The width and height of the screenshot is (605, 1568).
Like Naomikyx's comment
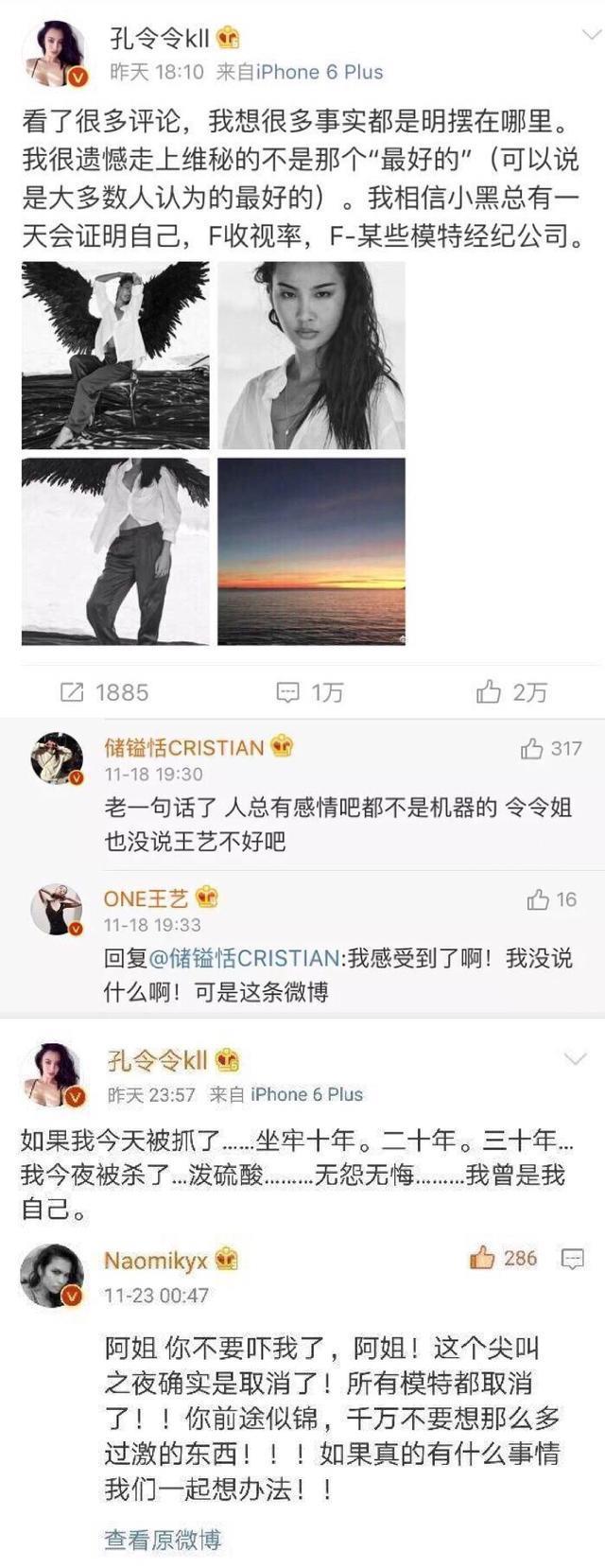(x=483, y=1258)
